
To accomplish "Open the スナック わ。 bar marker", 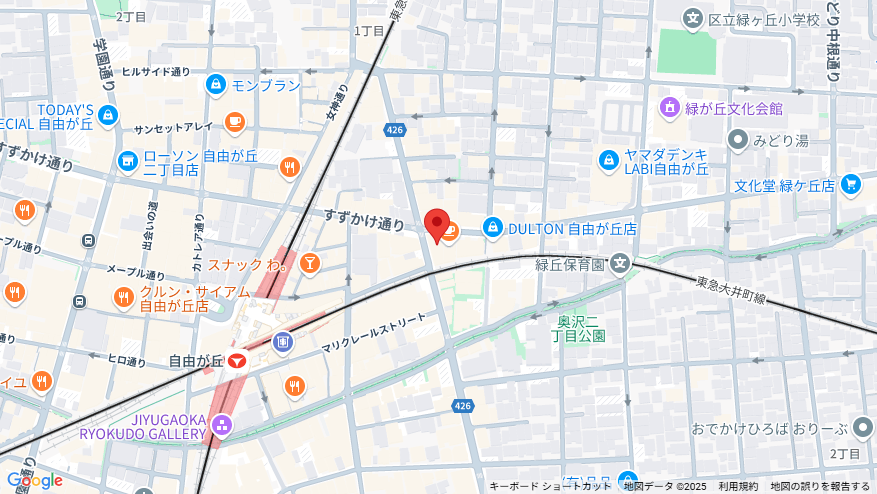I will click(310, 265).
